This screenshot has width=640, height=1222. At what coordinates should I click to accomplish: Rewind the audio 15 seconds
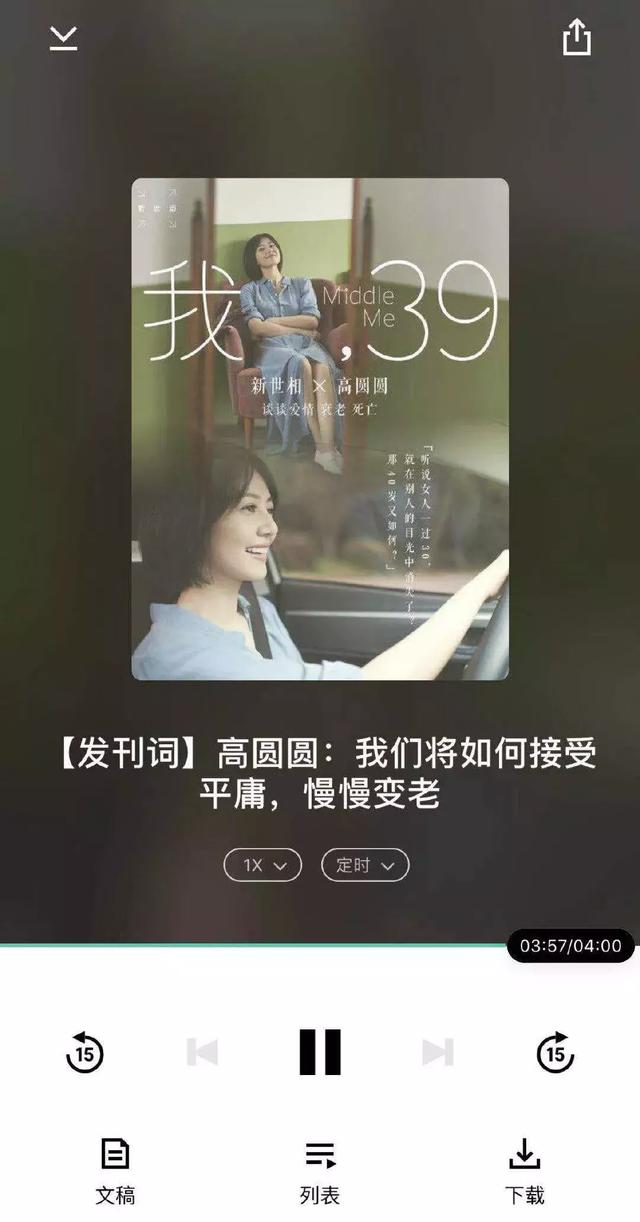[x=85, y=1052]
